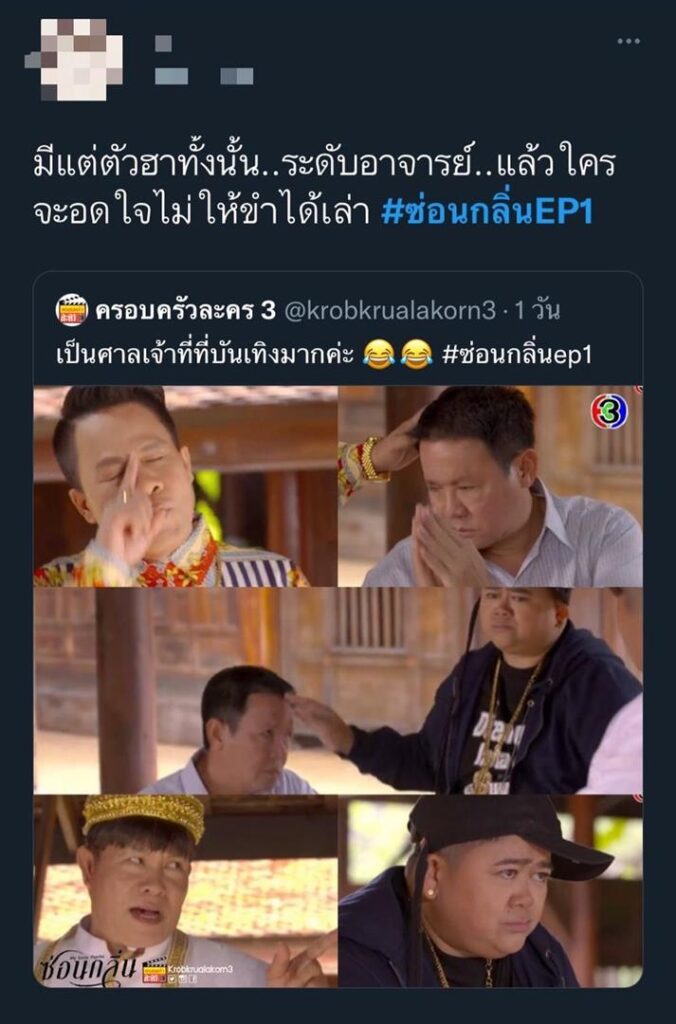Open the tweet's three-dot overflow menu
Viewport: 676px width, 1024px height.
click(627, 41)
